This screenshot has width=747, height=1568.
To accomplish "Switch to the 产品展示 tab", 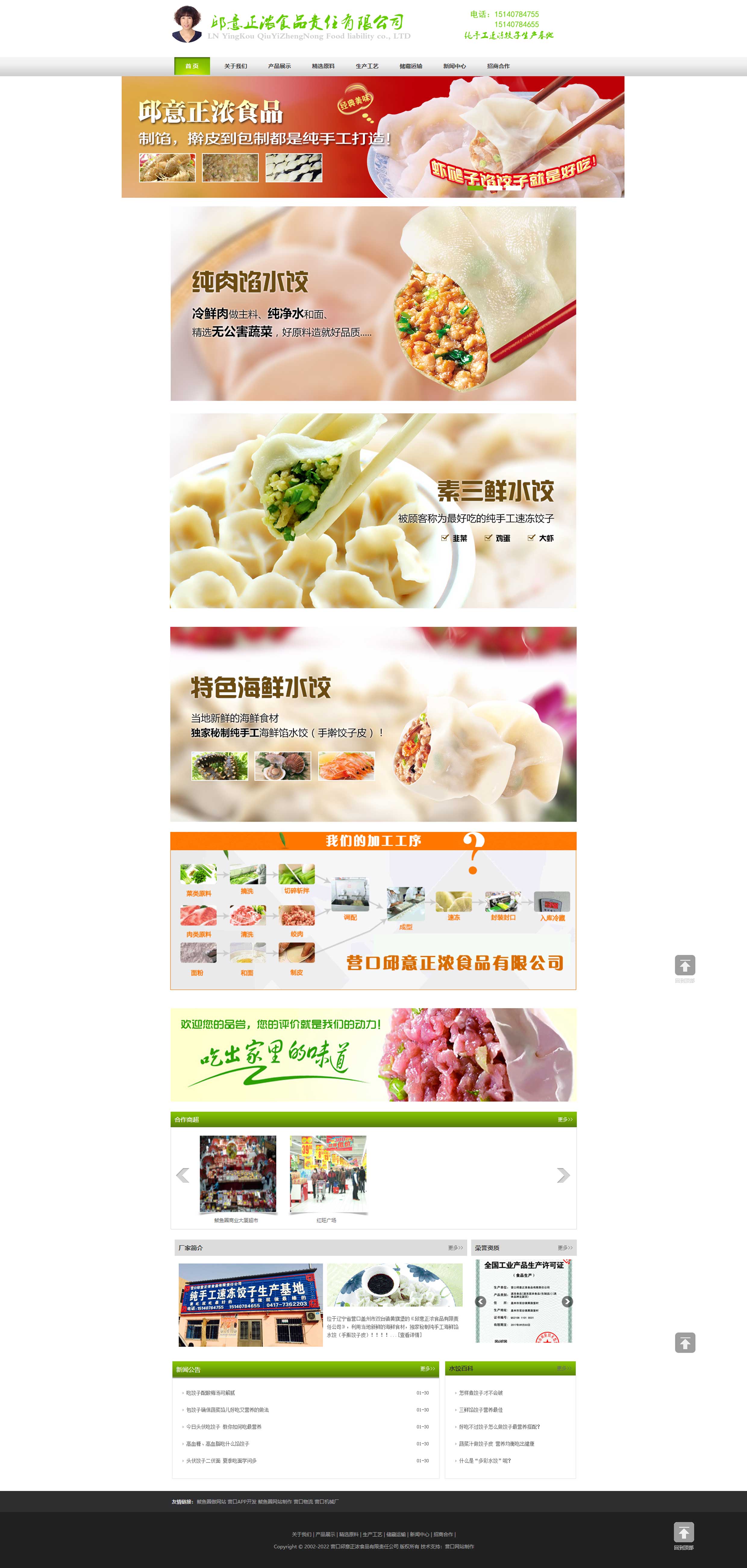I will (279, 66).
